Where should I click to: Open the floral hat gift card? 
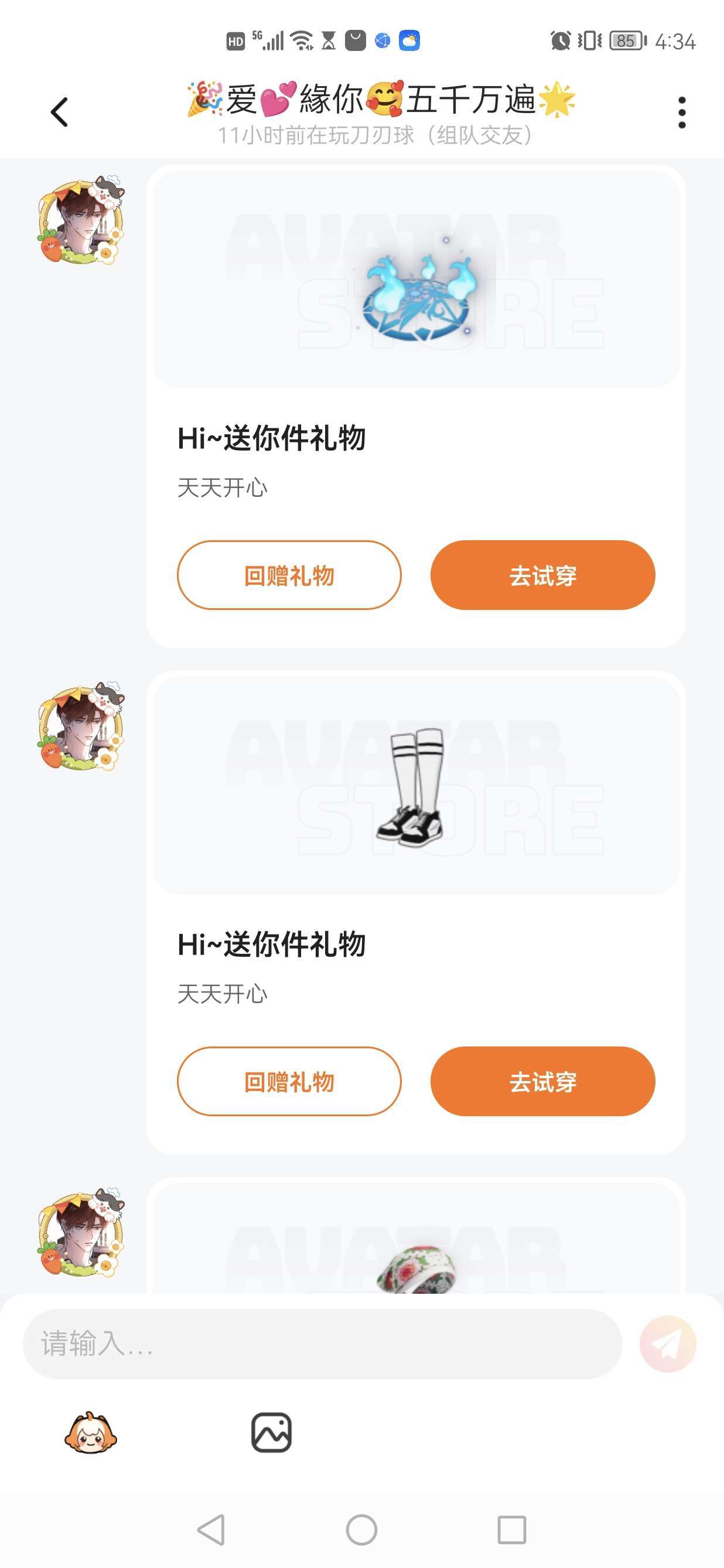coord(415,1254)
